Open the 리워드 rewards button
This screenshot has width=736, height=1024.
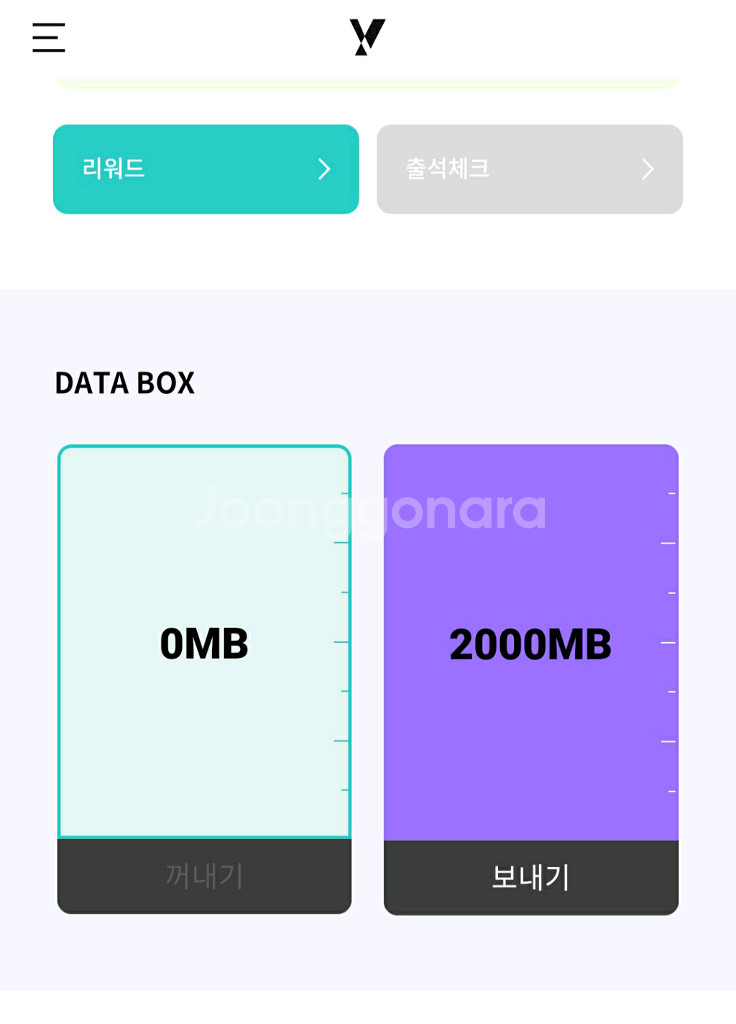(x=206, y=169)
